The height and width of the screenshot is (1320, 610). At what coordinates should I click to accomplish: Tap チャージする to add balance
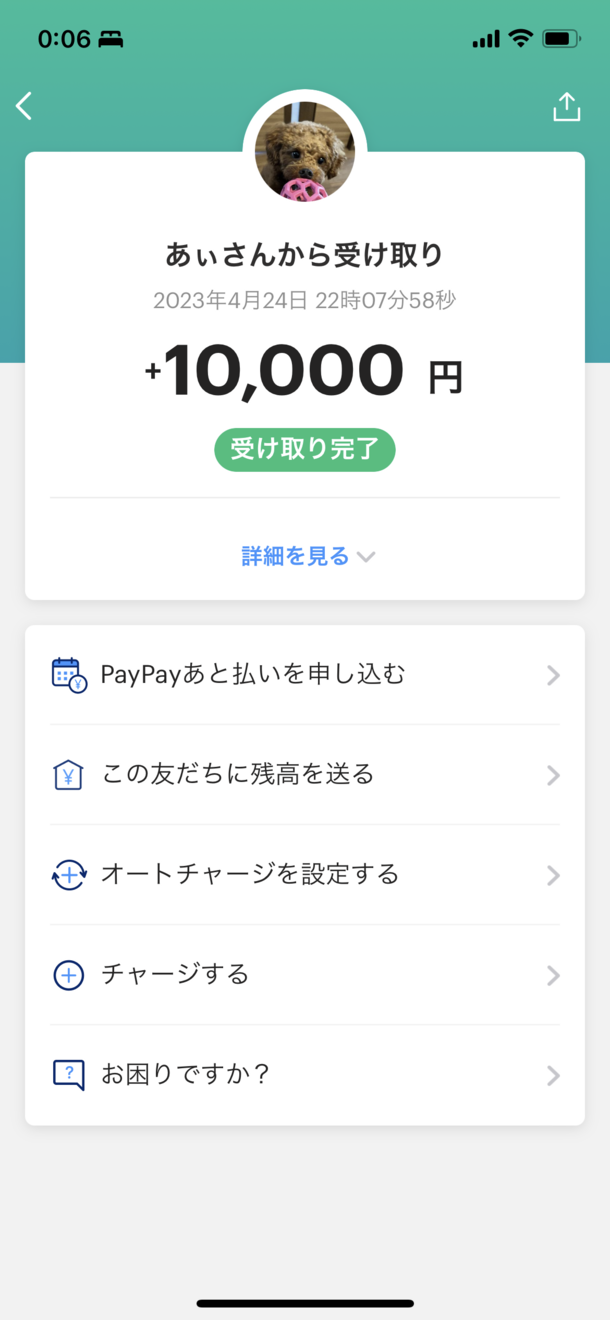(x=304, y=975)
